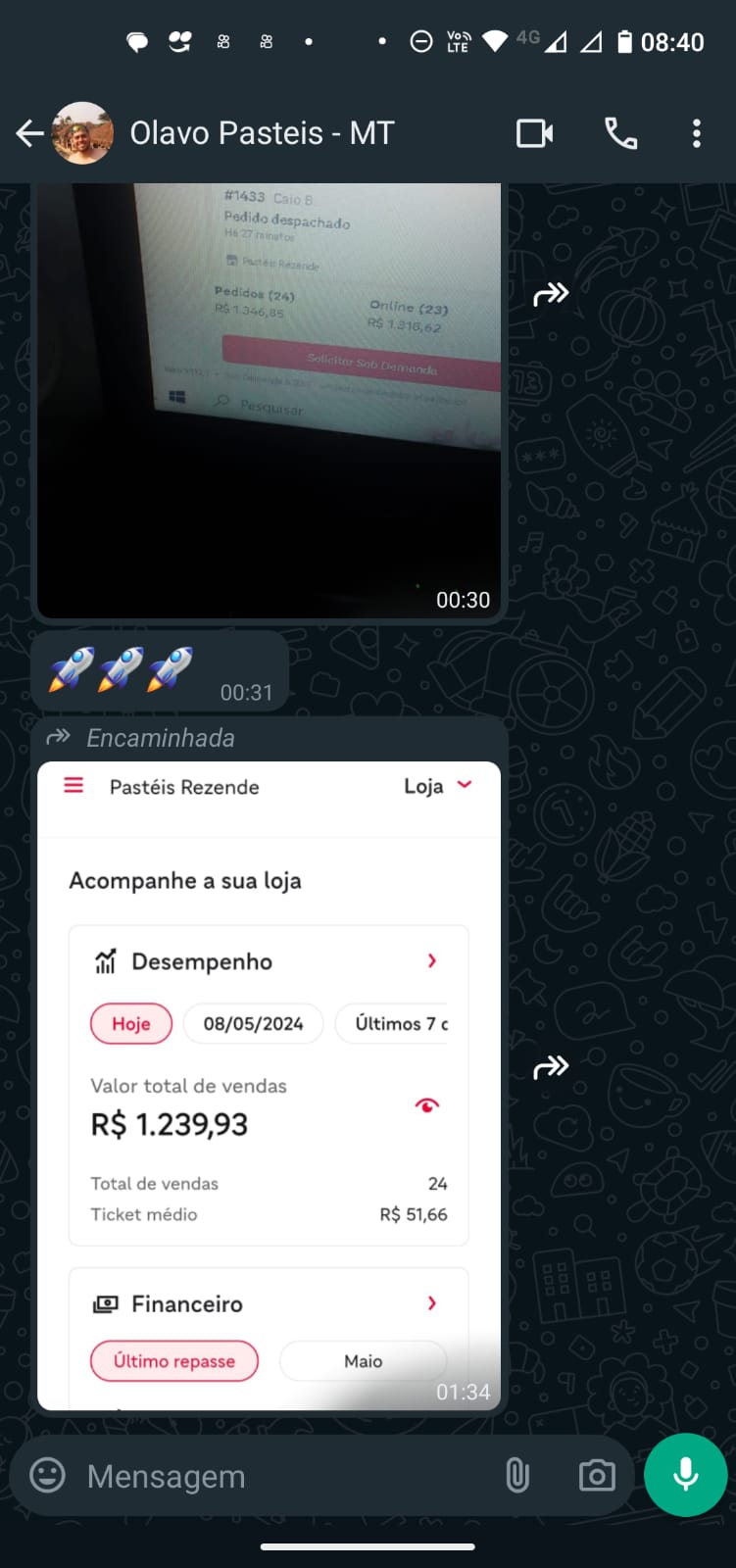The image size is (736, 1568).
Task: Focus the Mensagem text field
Action: (x=284, y=1476)
